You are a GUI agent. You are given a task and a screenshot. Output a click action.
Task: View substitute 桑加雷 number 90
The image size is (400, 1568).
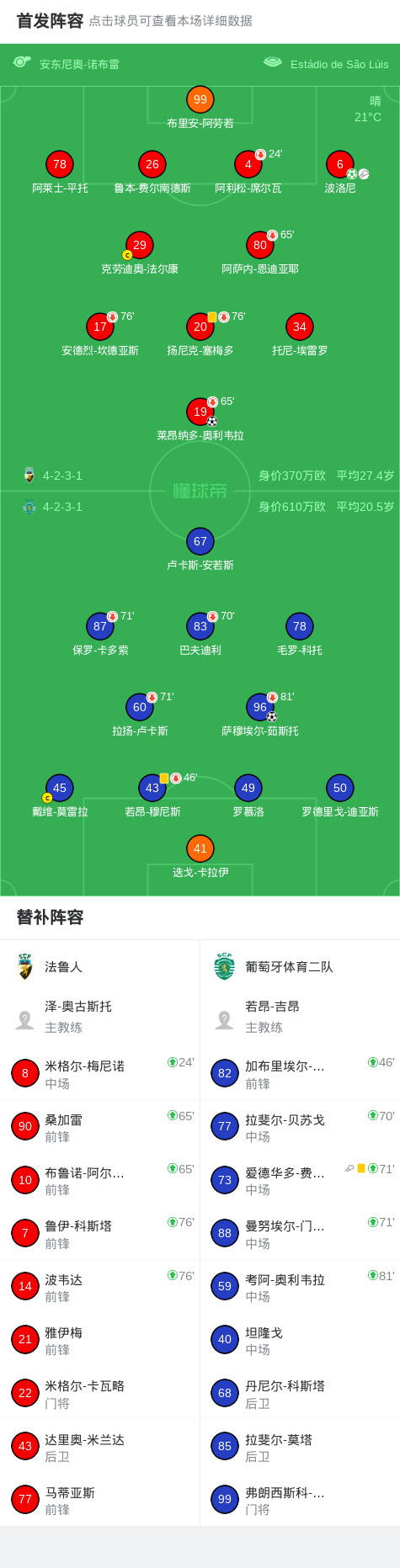(100, 1126)
